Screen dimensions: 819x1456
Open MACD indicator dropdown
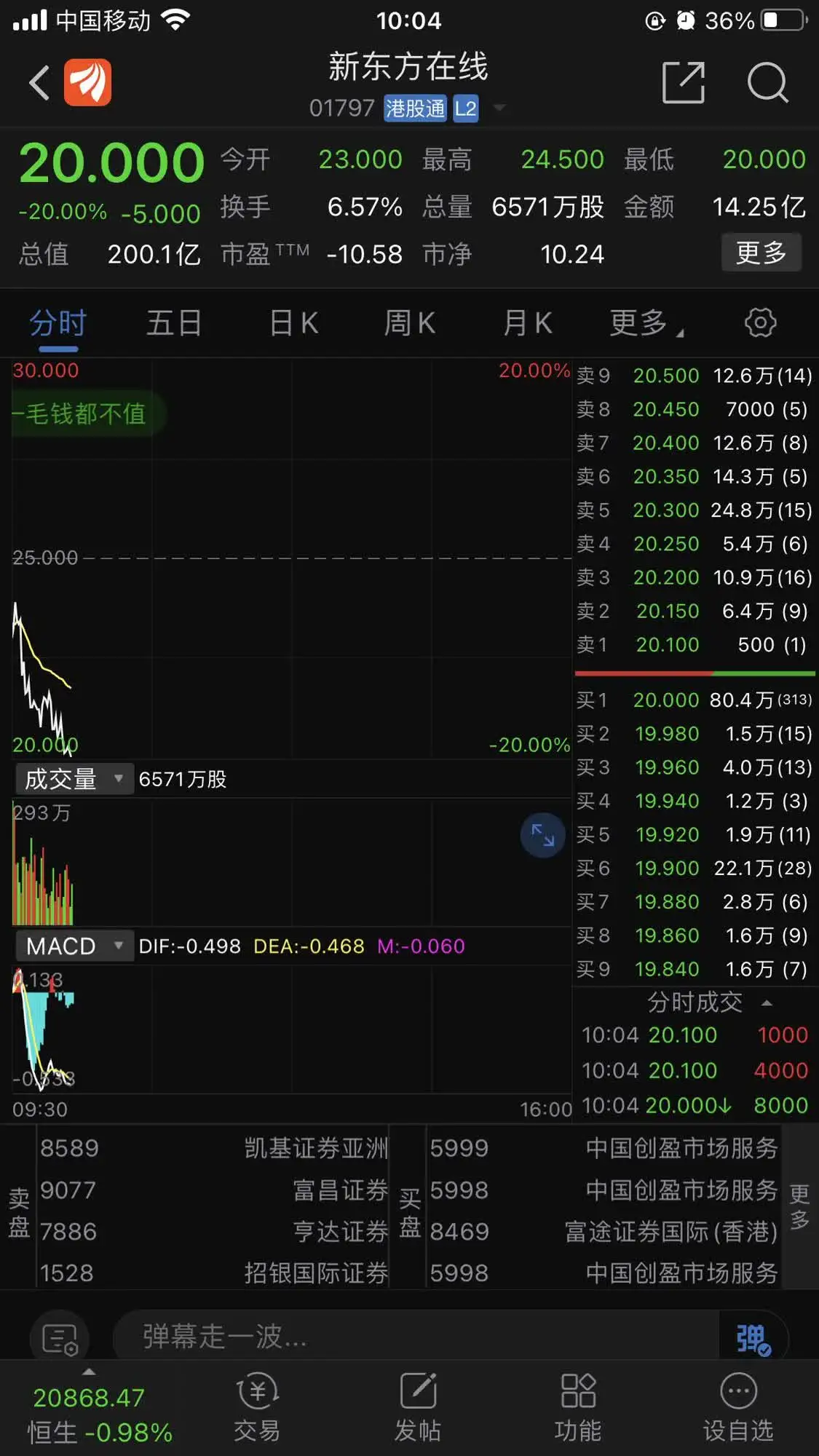(x=73, y=946)
